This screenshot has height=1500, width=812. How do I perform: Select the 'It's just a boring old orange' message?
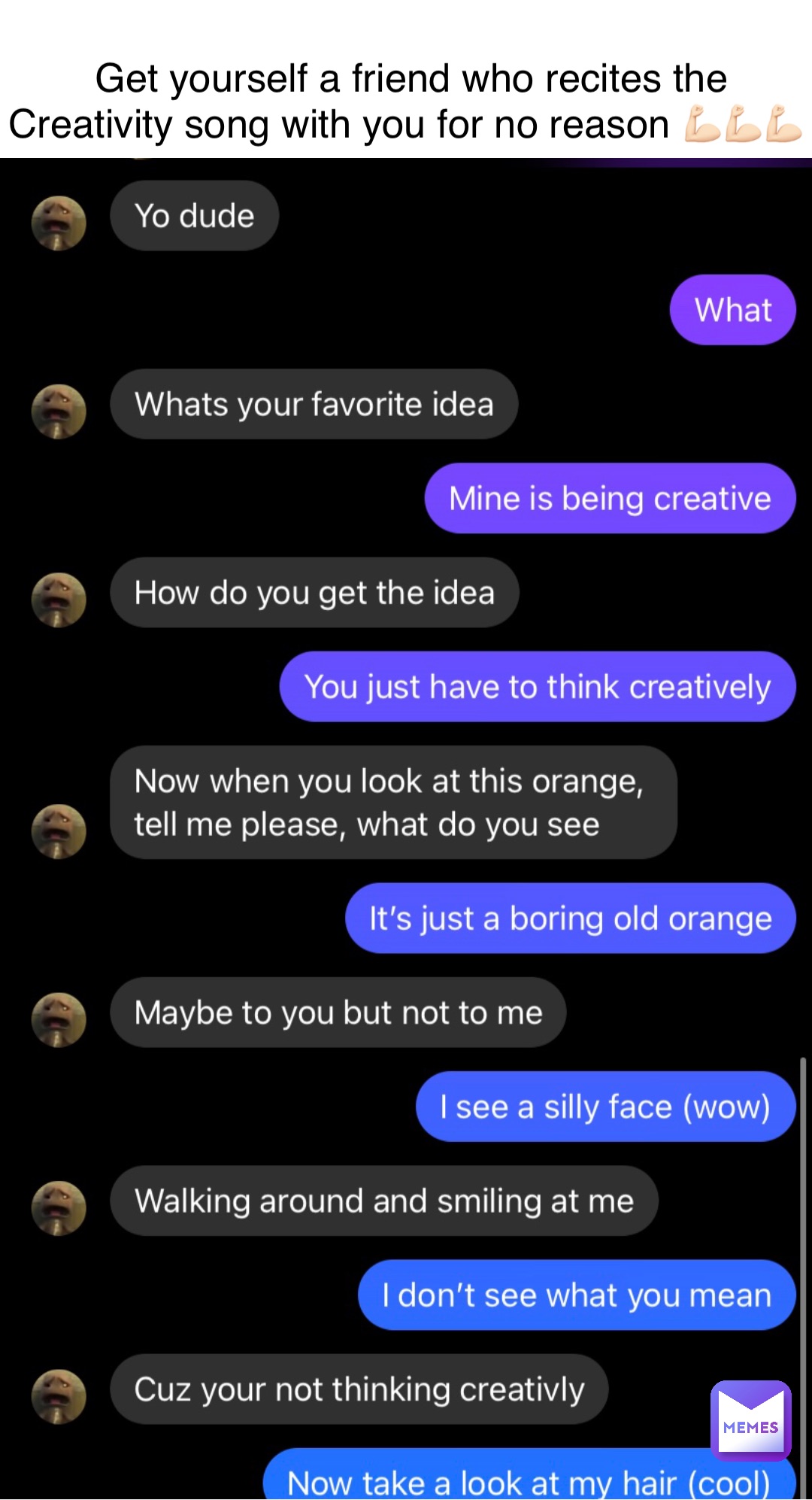(570, 918)
